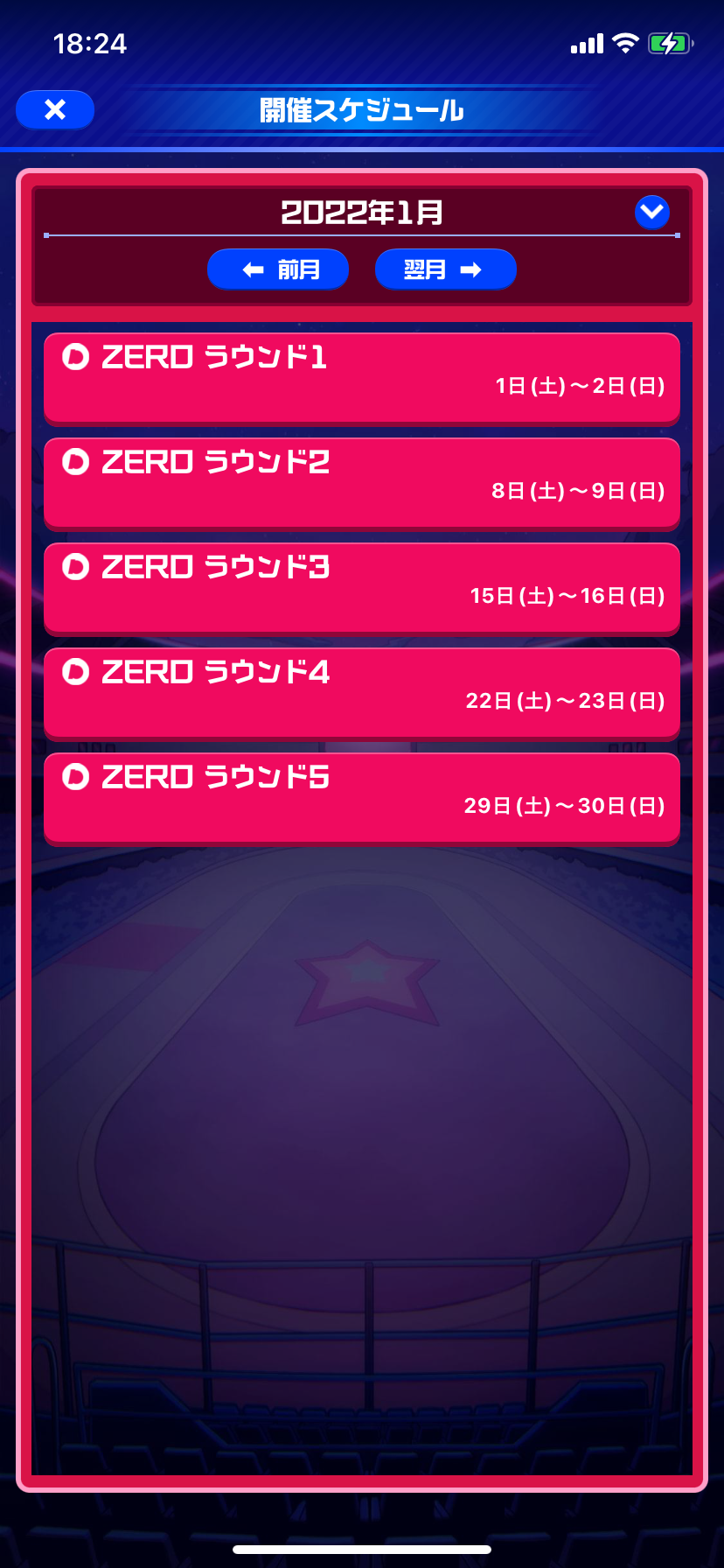Image resolution: width=724 pixels, height=1568 pixels.
Task: Go to the previous month with 前月
Action: click(278, 269)
